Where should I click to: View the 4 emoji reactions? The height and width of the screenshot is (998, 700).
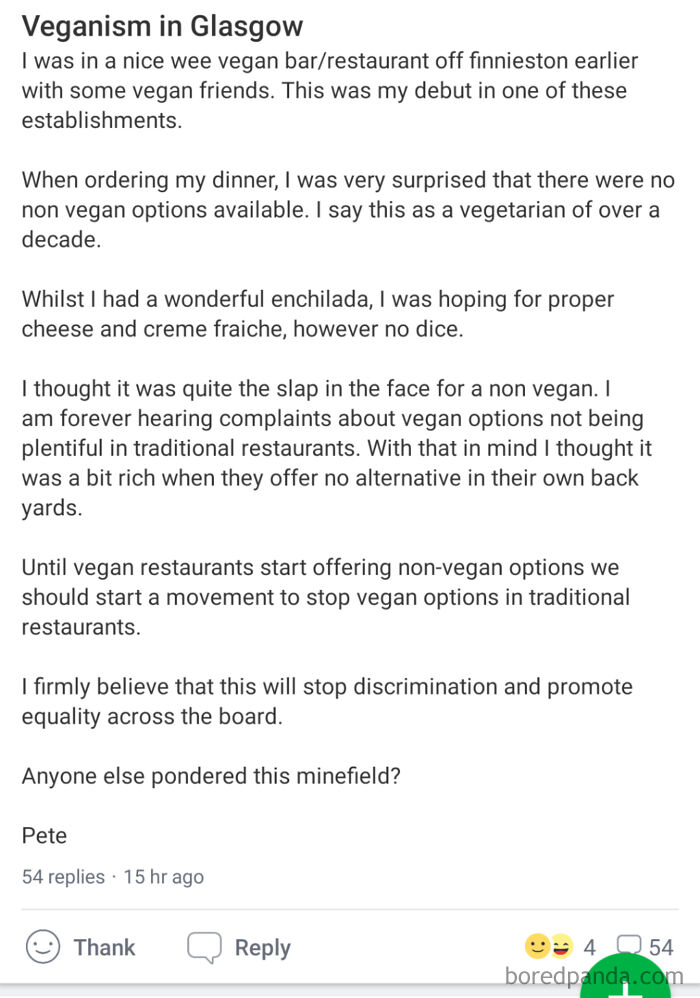[x=560, y=946]
